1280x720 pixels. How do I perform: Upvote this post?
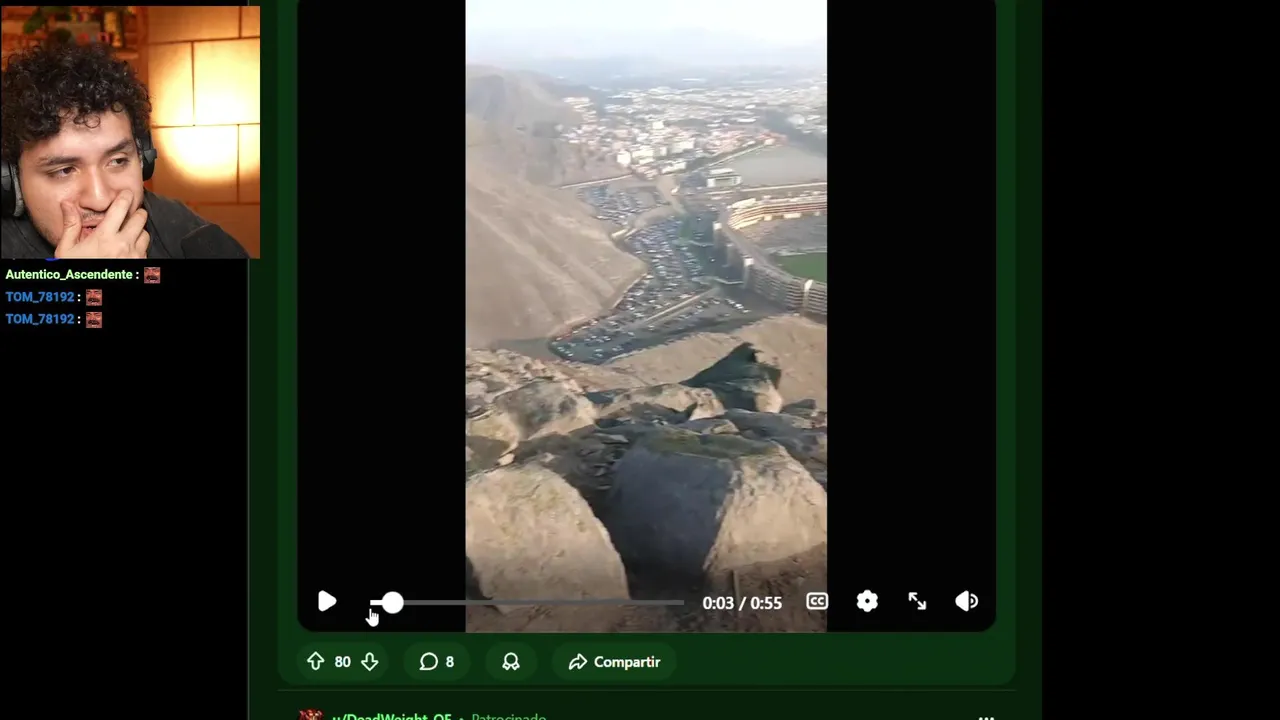[x=316, y=662]
